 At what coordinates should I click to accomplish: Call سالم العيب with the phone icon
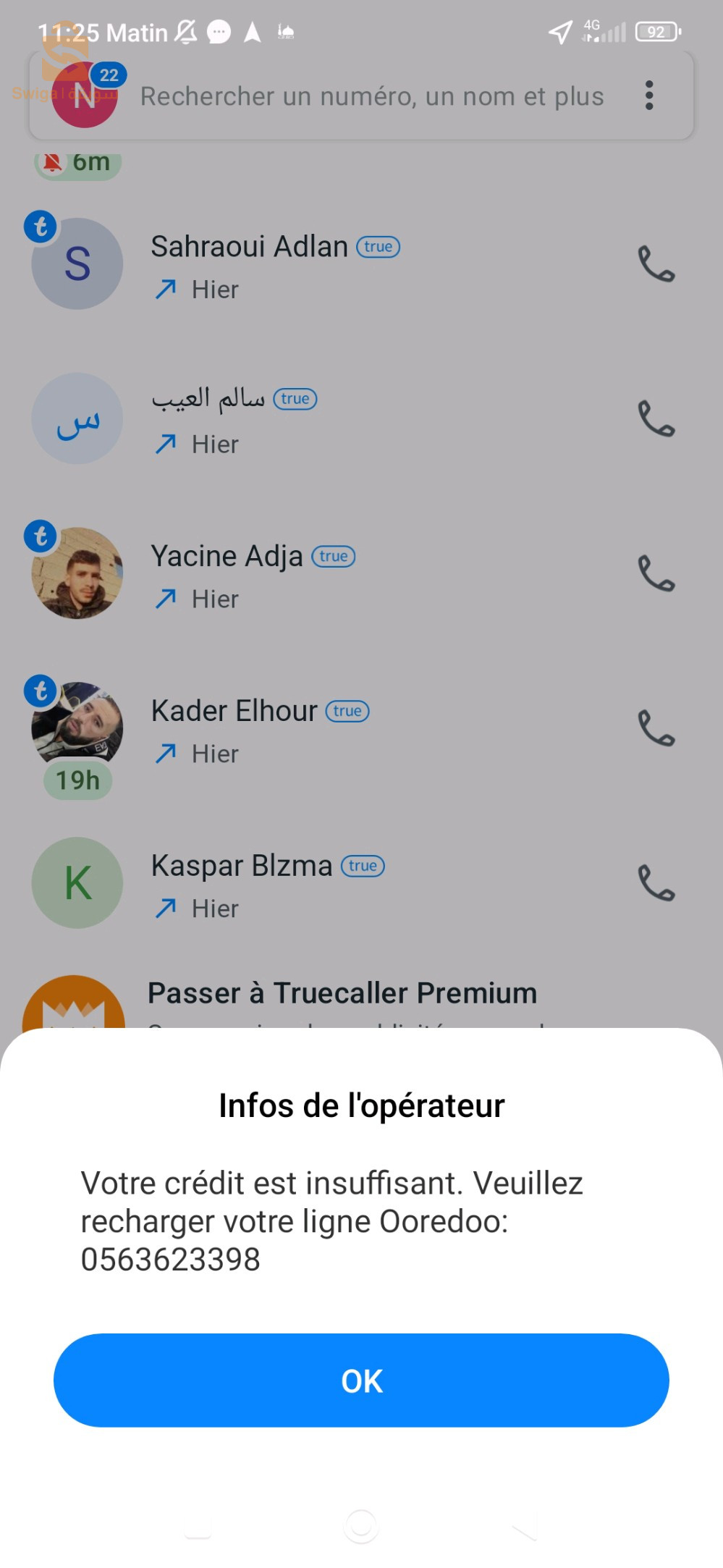(656, 419)
